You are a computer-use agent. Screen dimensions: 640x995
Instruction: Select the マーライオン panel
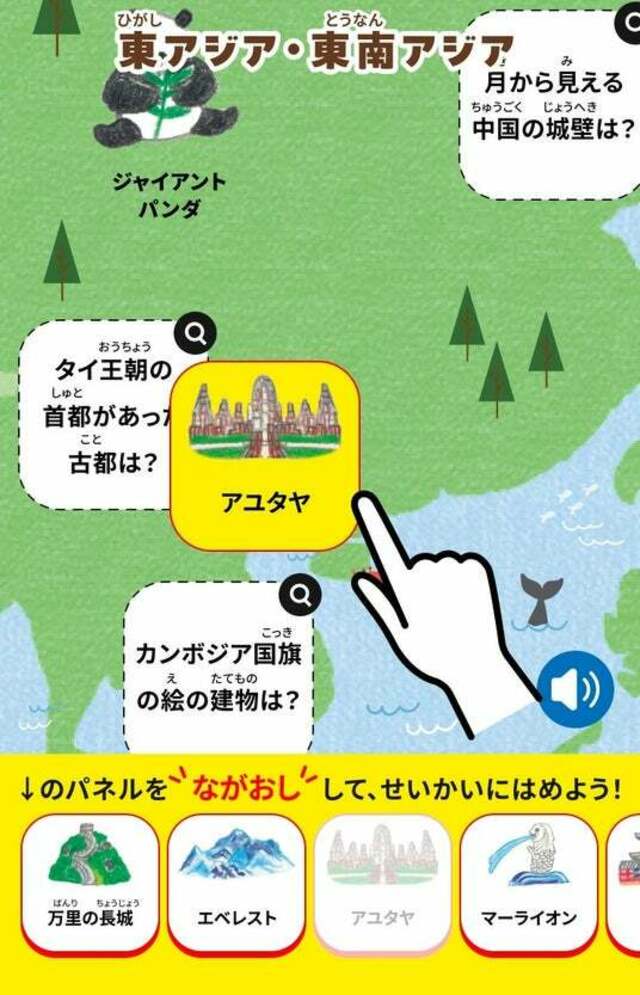[x=526, y=882]
